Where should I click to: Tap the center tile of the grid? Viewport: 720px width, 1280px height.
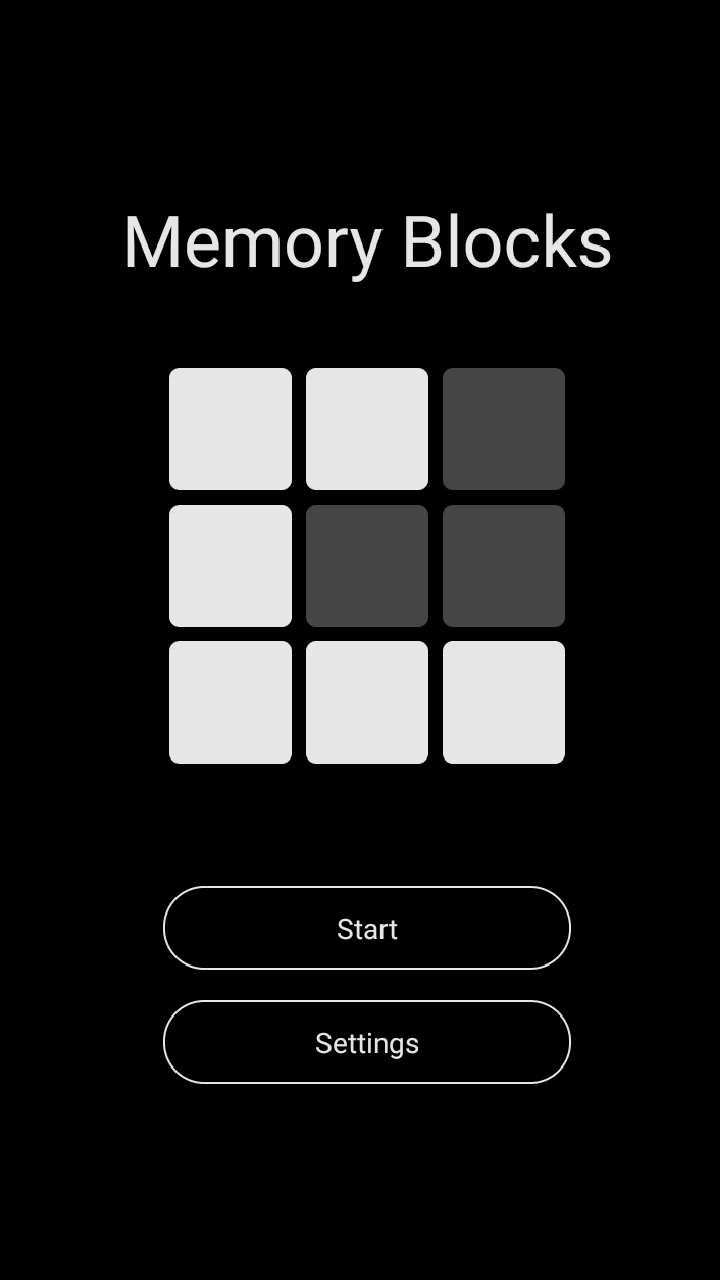(x=367, y=565)
